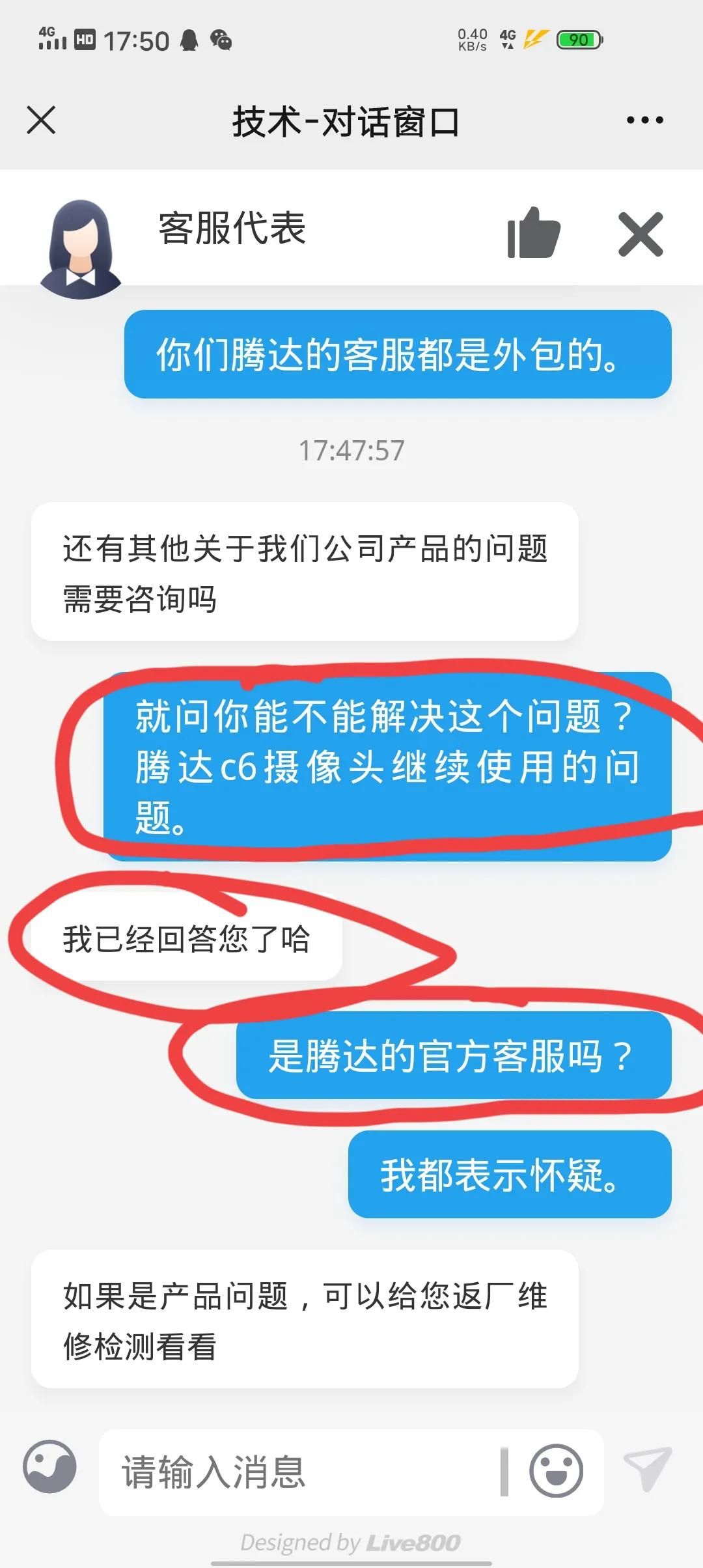This screenshot has height=1568, width=703.
Task: Tap the round icon left of input
Action: coord(49,1466)
